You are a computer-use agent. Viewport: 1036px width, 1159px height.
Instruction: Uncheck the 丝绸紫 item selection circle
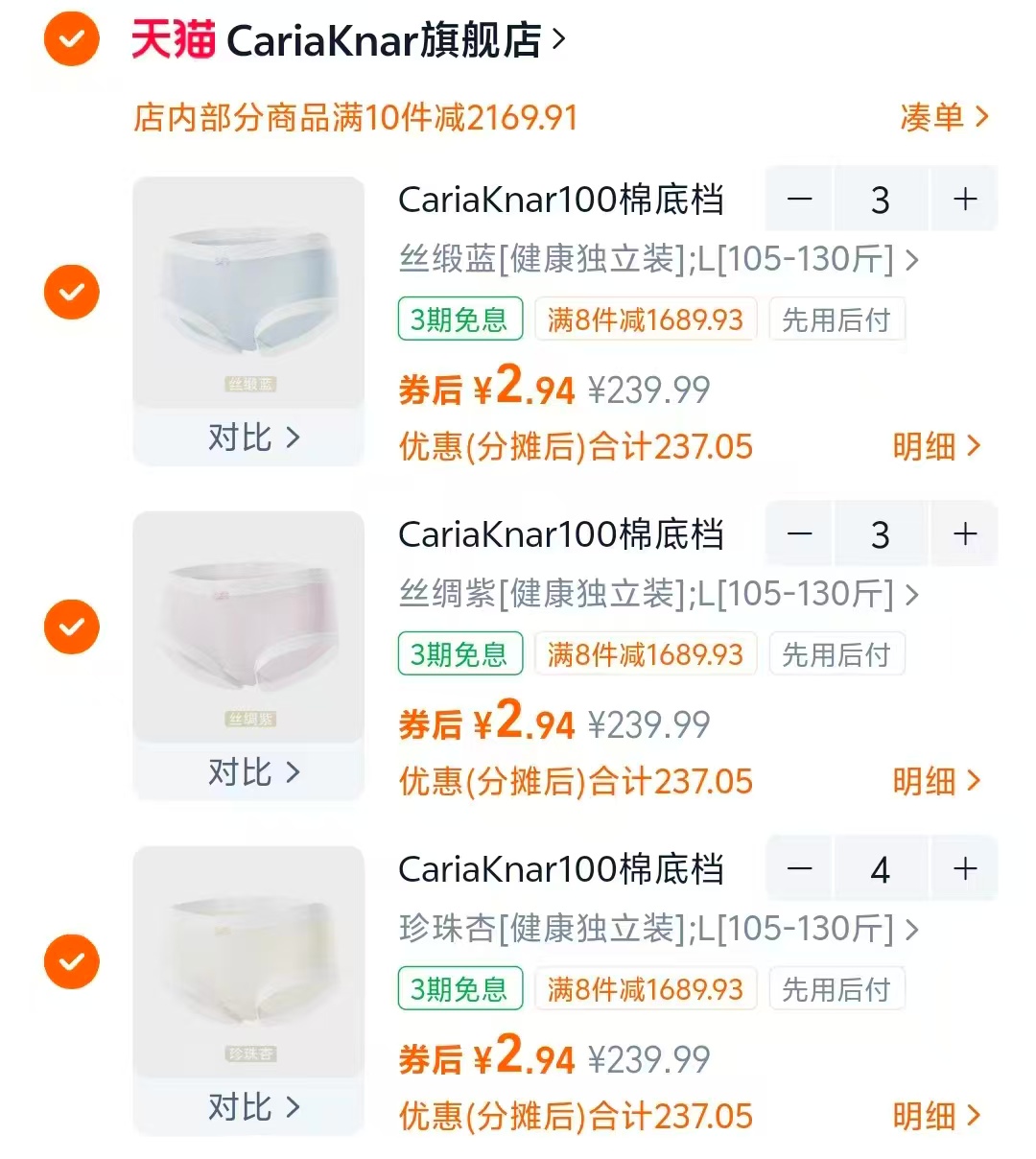pos(71,627)
